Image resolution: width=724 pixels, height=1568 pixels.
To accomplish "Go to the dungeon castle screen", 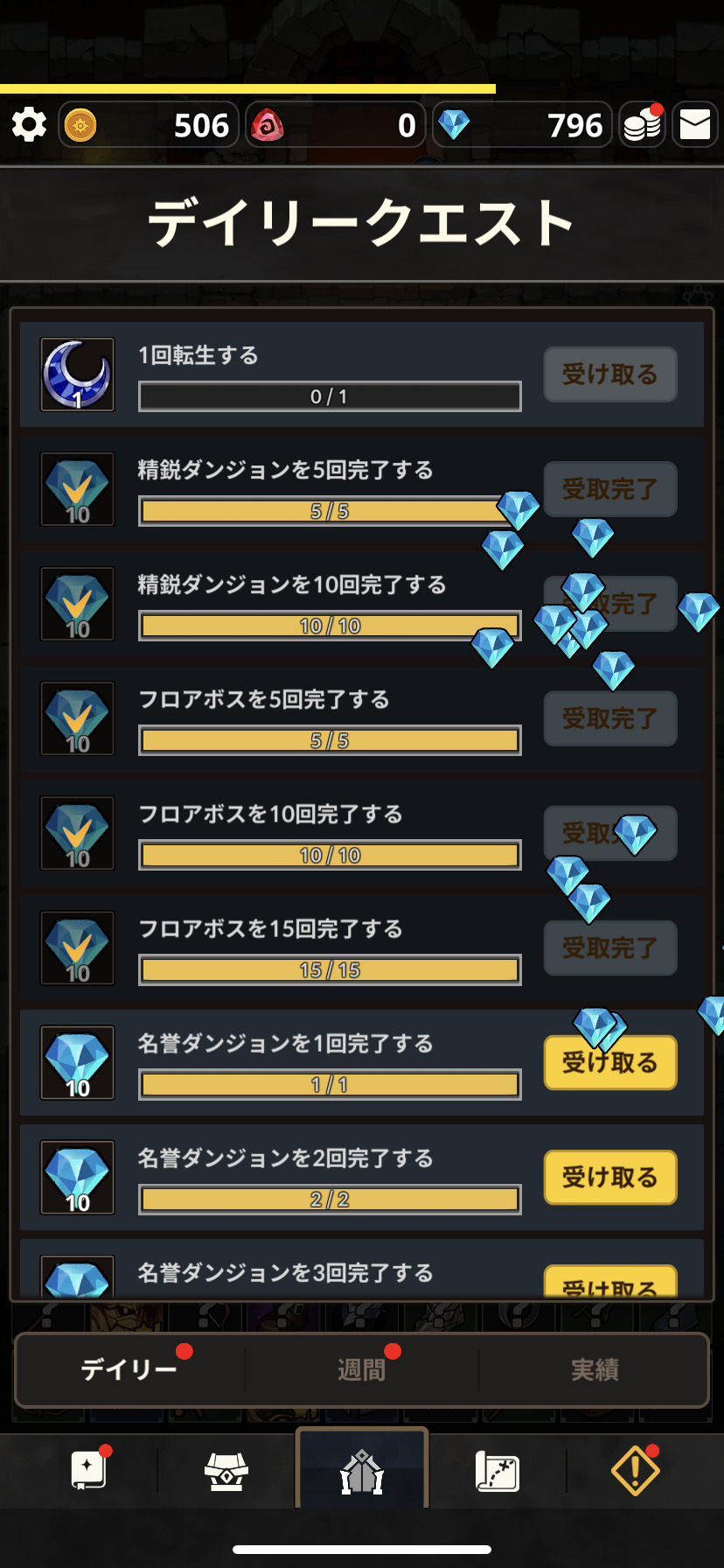I will pyautogui.click(x=362, y=1471).
